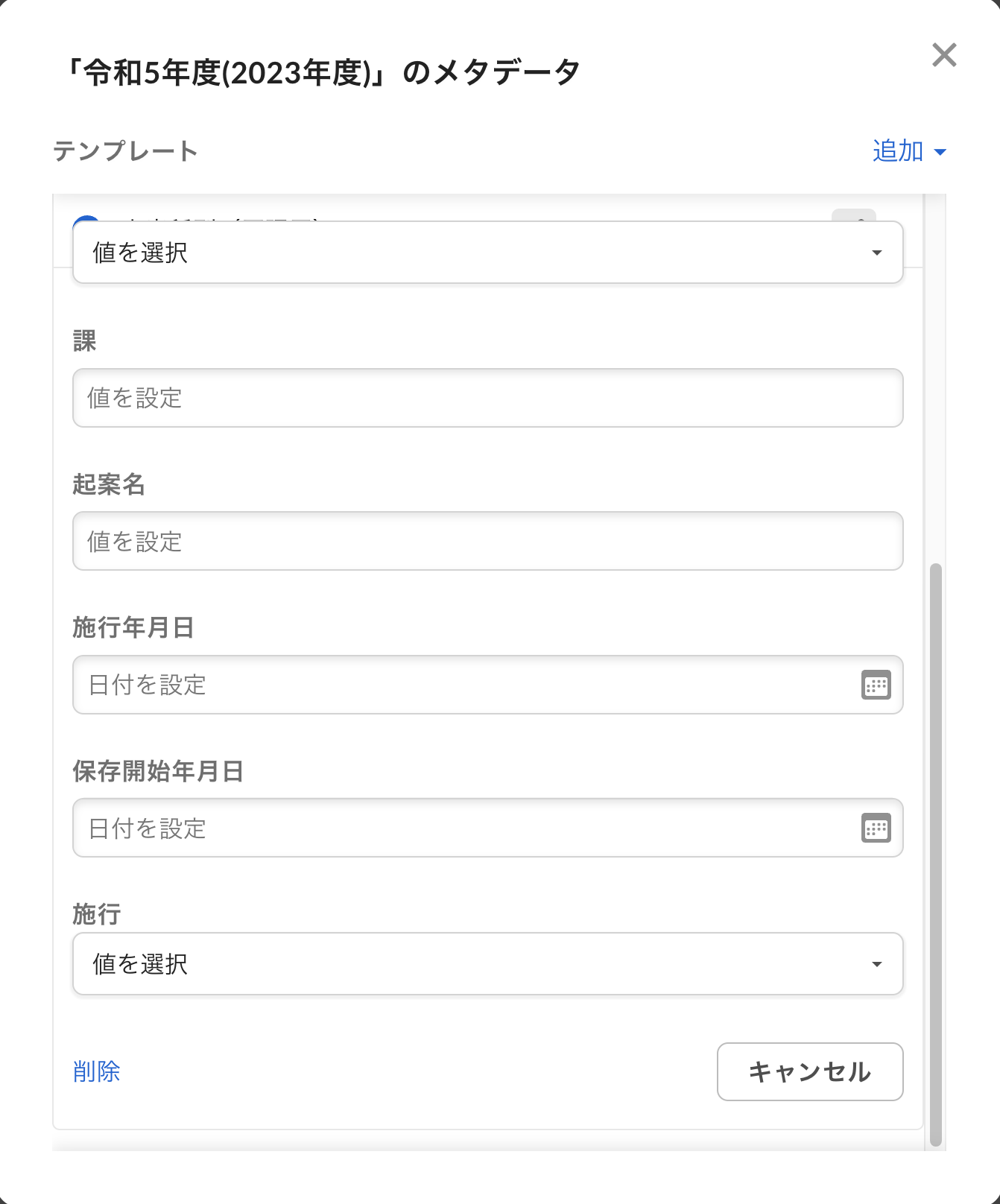Expand the top 値を選択 dropdown
Viewport: 1000px width, 1204px height.
coord(487,253)
